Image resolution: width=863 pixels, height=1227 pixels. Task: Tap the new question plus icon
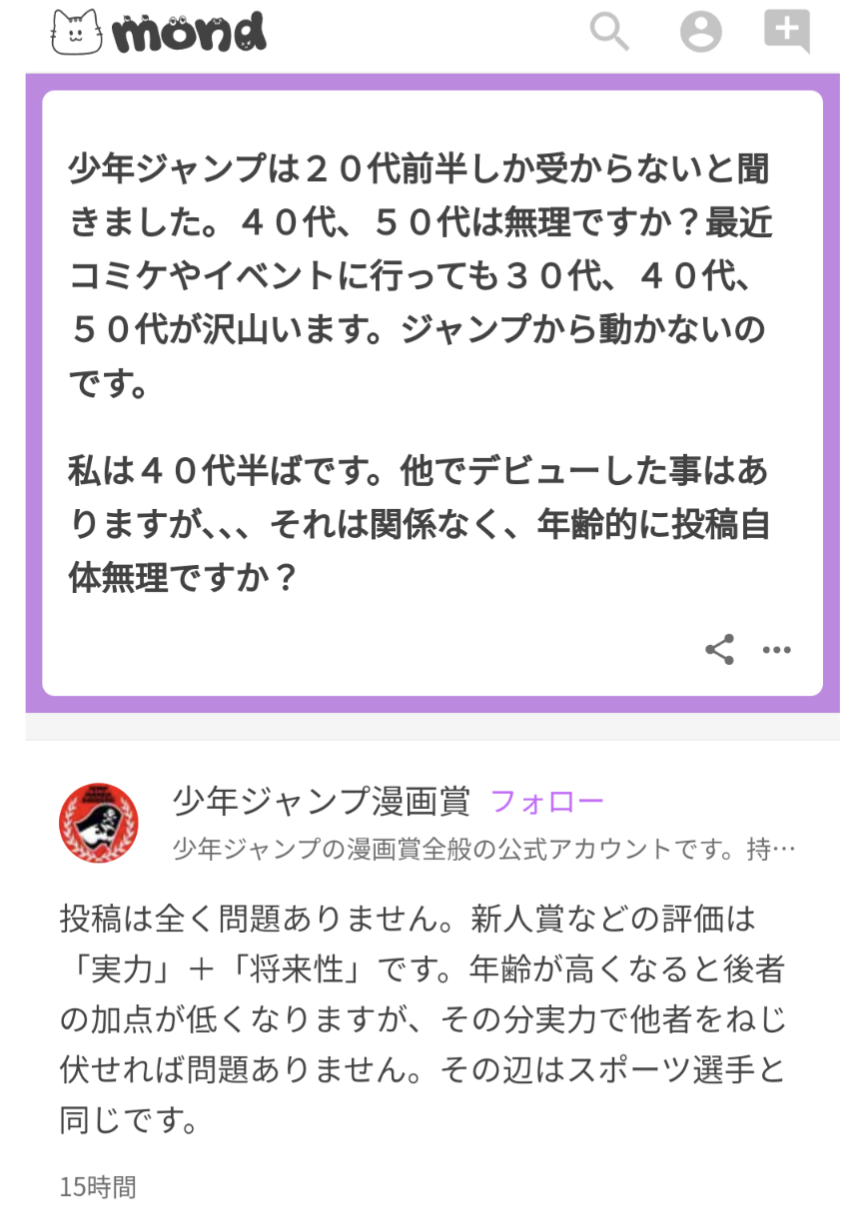(x=786, y=31)
